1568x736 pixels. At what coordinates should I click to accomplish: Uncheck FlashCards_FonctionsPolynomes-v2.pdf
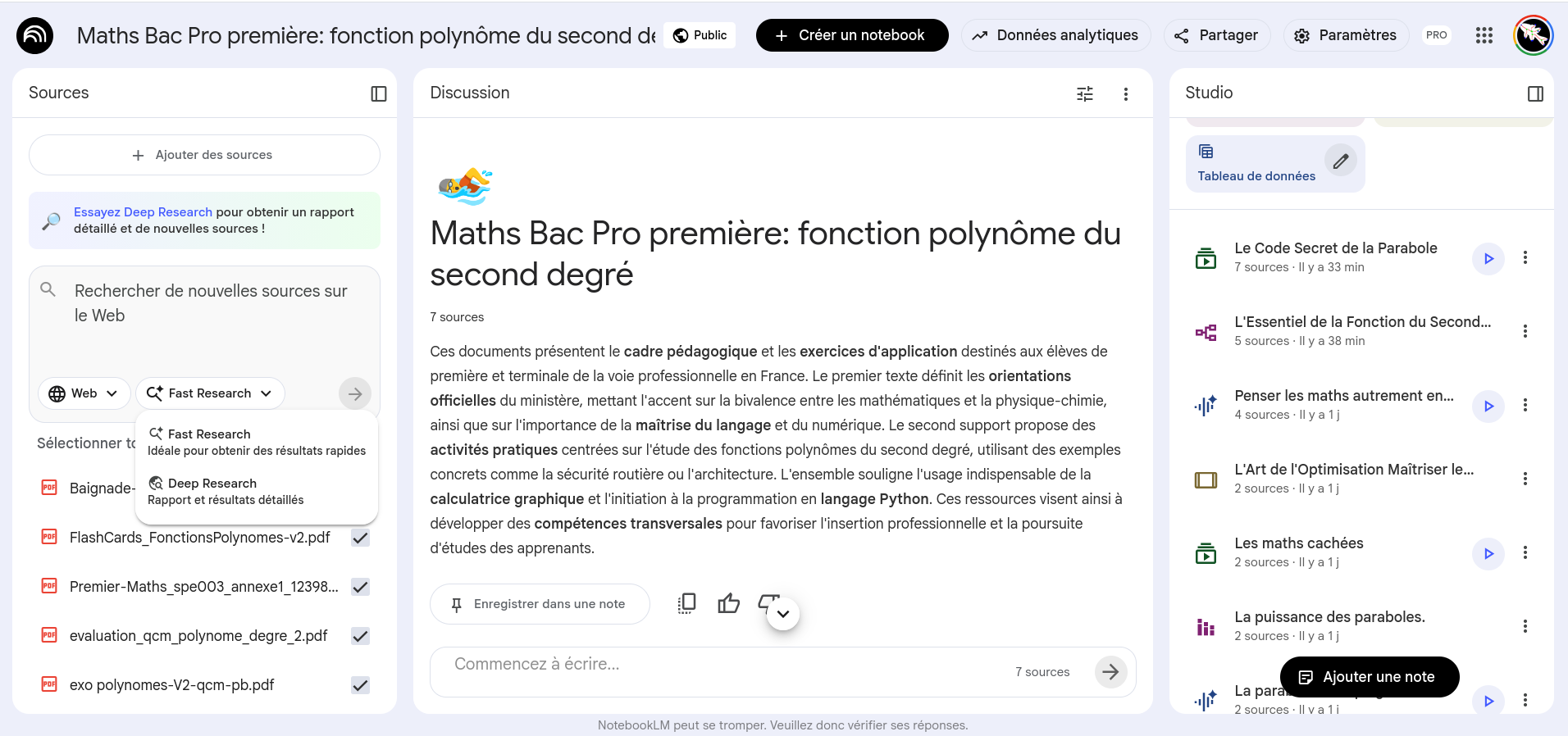pyautogui.click(x=360, y=538)
